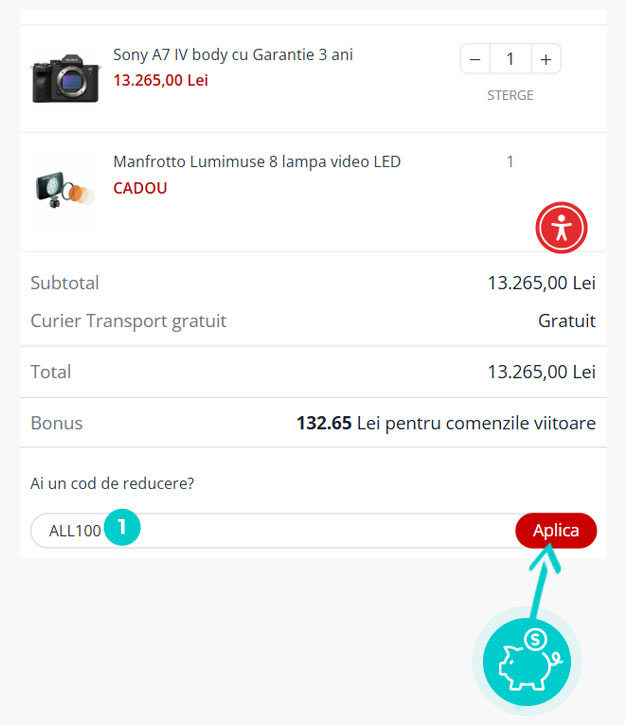Increase Sony A7 IV quantity with plus
The height and width of the screenshot is (725, 625).
(545, 60)
